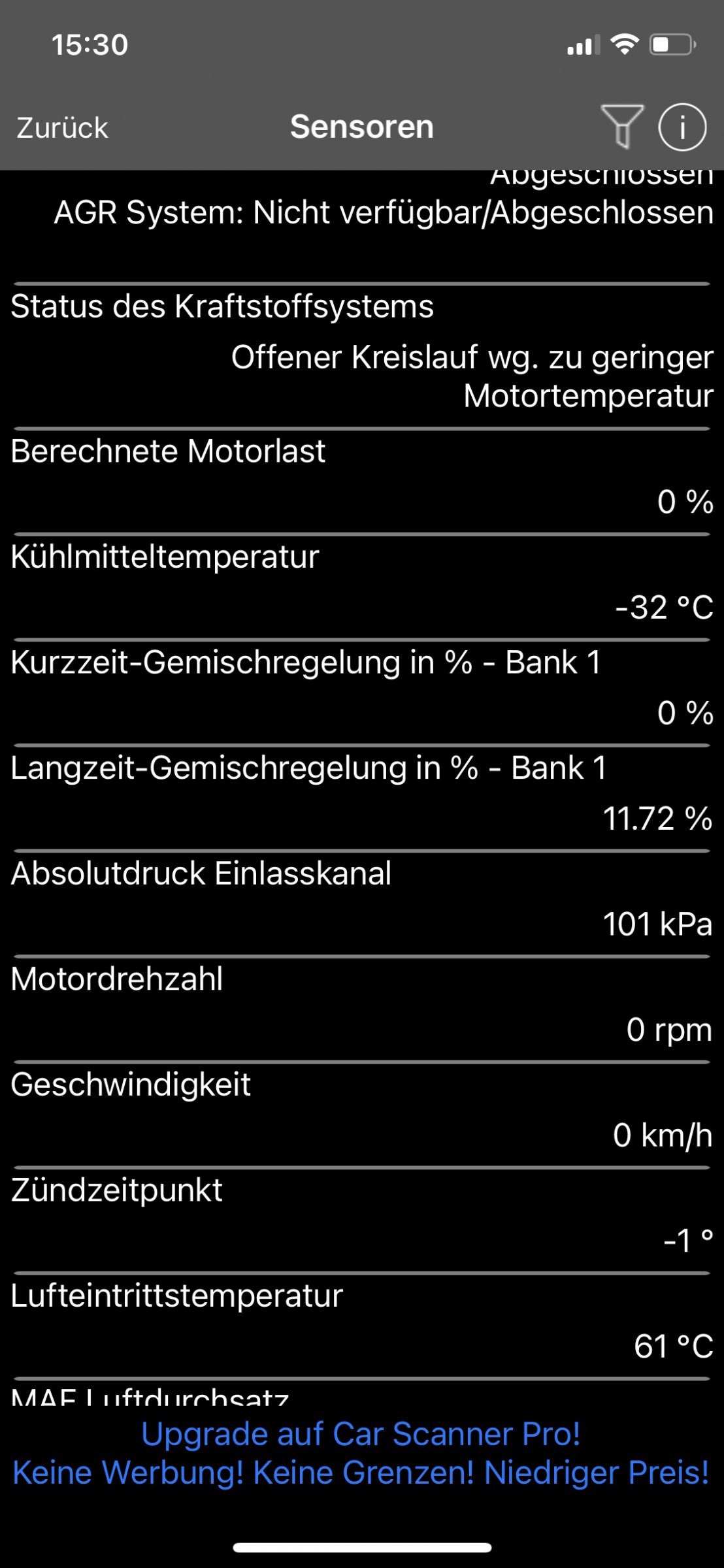Open the Motordrehzahl sensor

(x=362, y=1009)
